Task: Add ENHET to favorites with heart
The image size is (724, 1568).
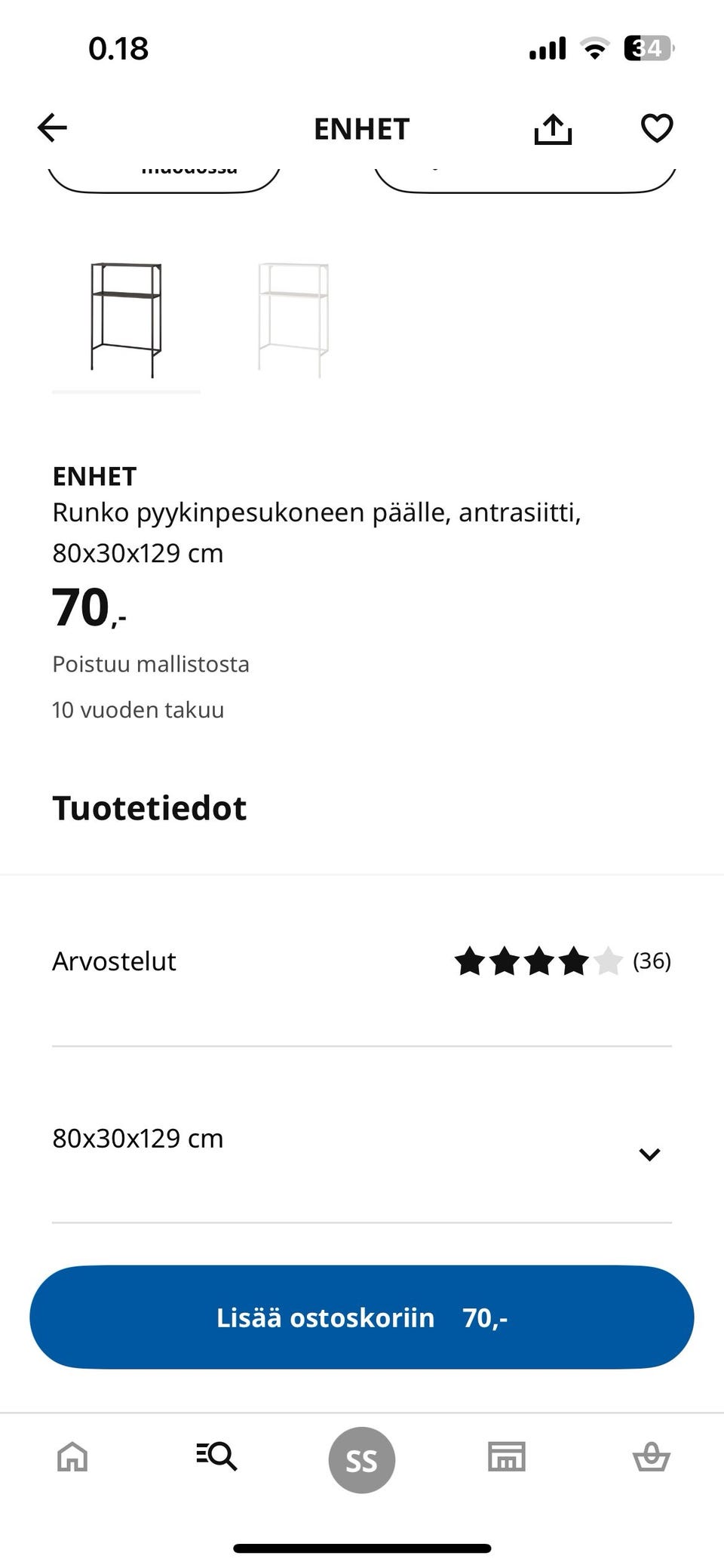Action: tap(656, 128)
